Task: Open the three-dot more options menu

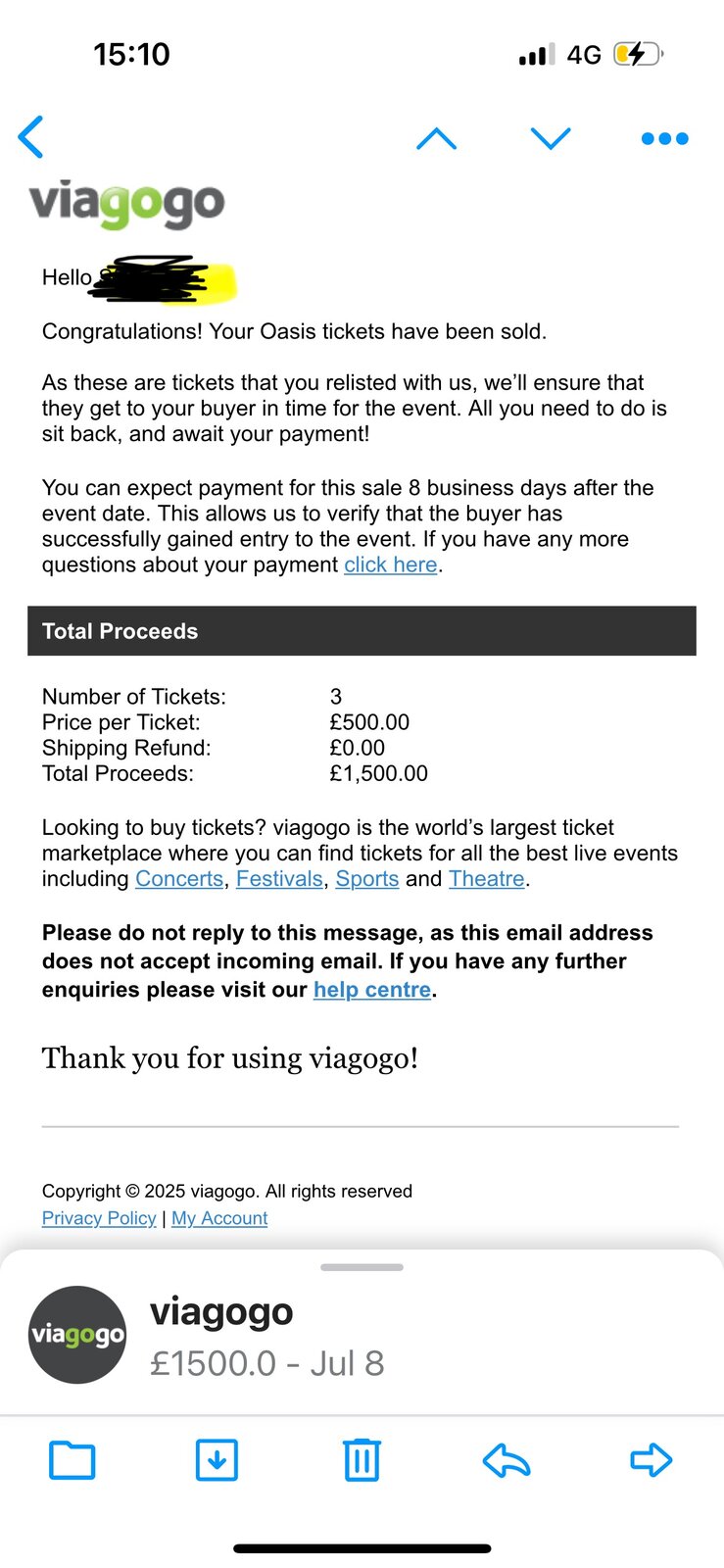Action: point(664,138)
